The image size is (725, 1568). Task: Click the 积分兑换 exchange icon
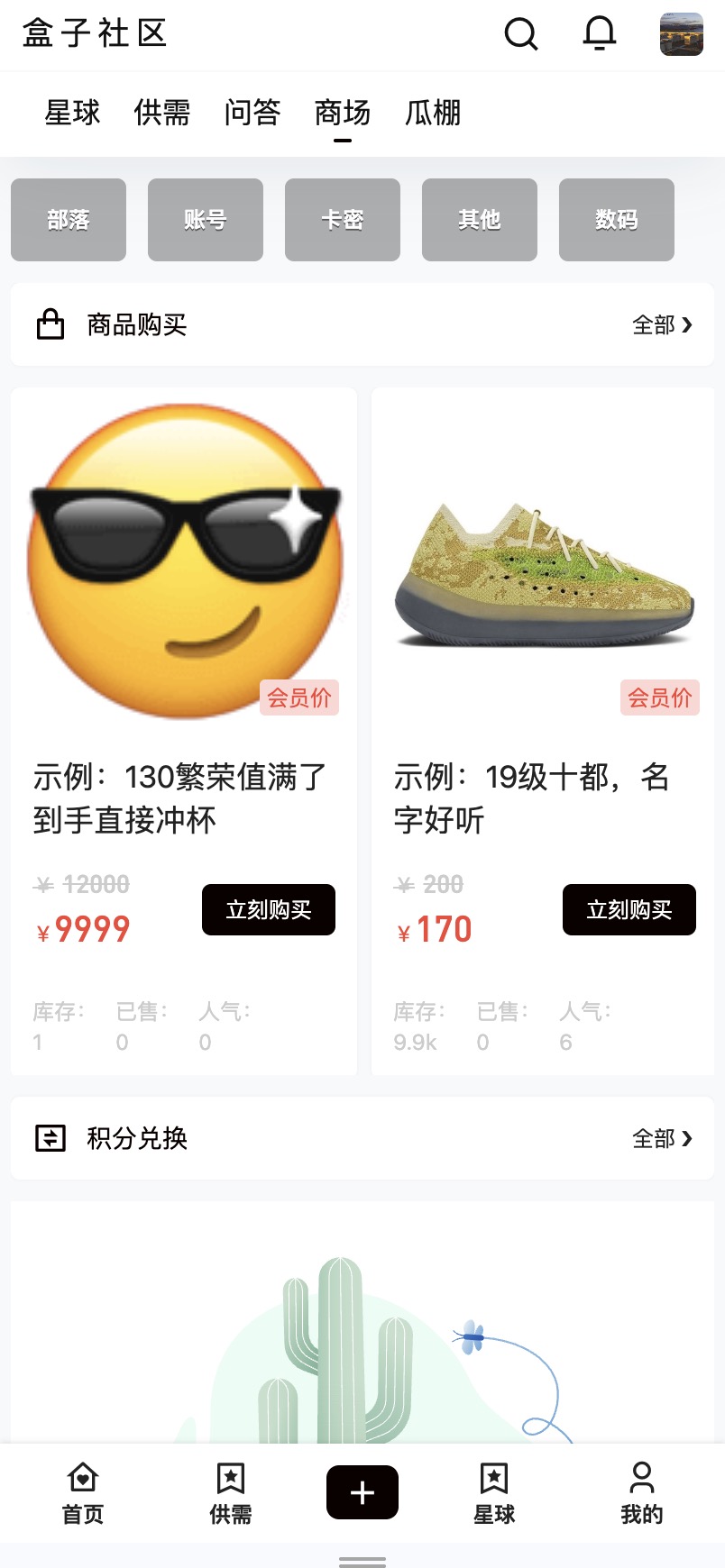point(50,1138)
